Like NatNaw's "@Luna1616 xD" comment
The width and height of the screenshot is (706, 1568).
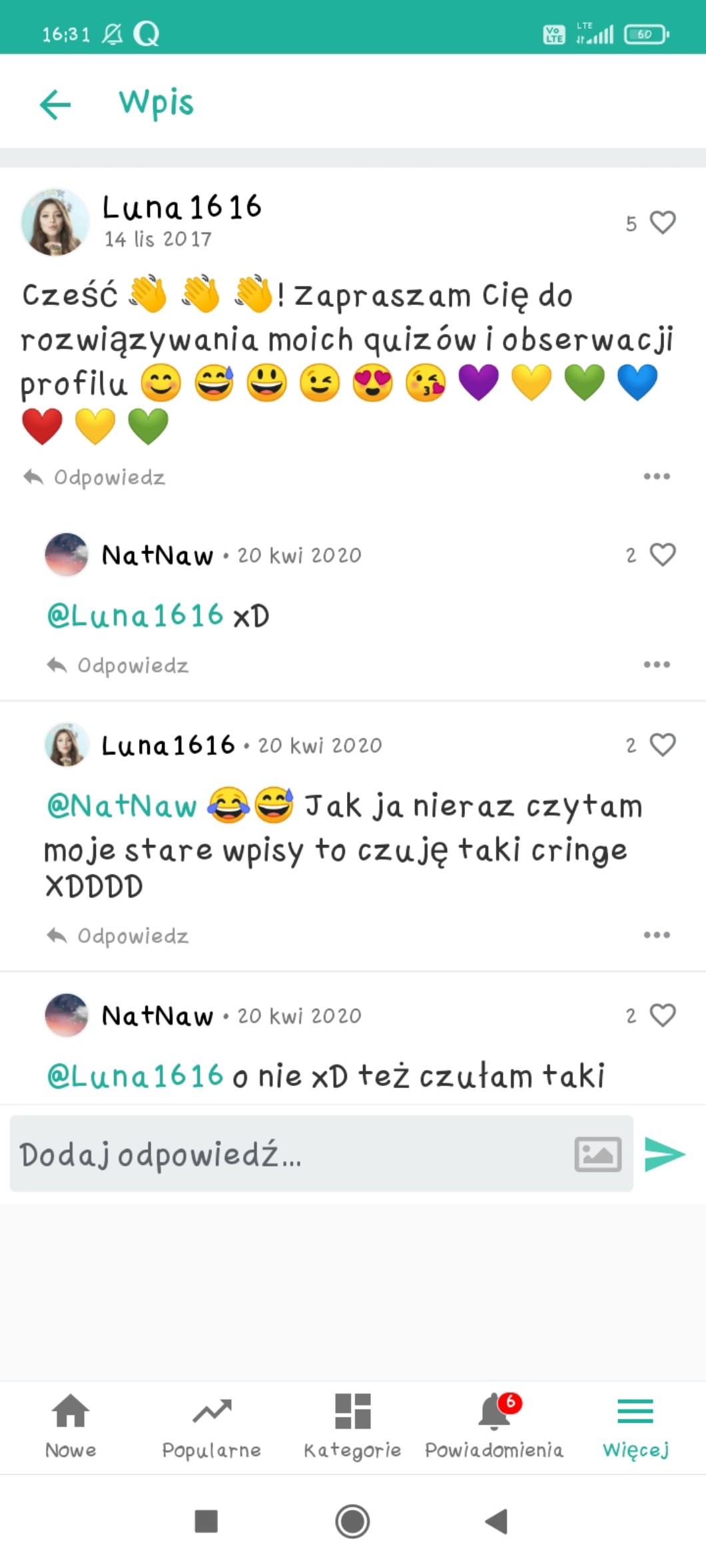pyautogui.click(x=662, y=555)
